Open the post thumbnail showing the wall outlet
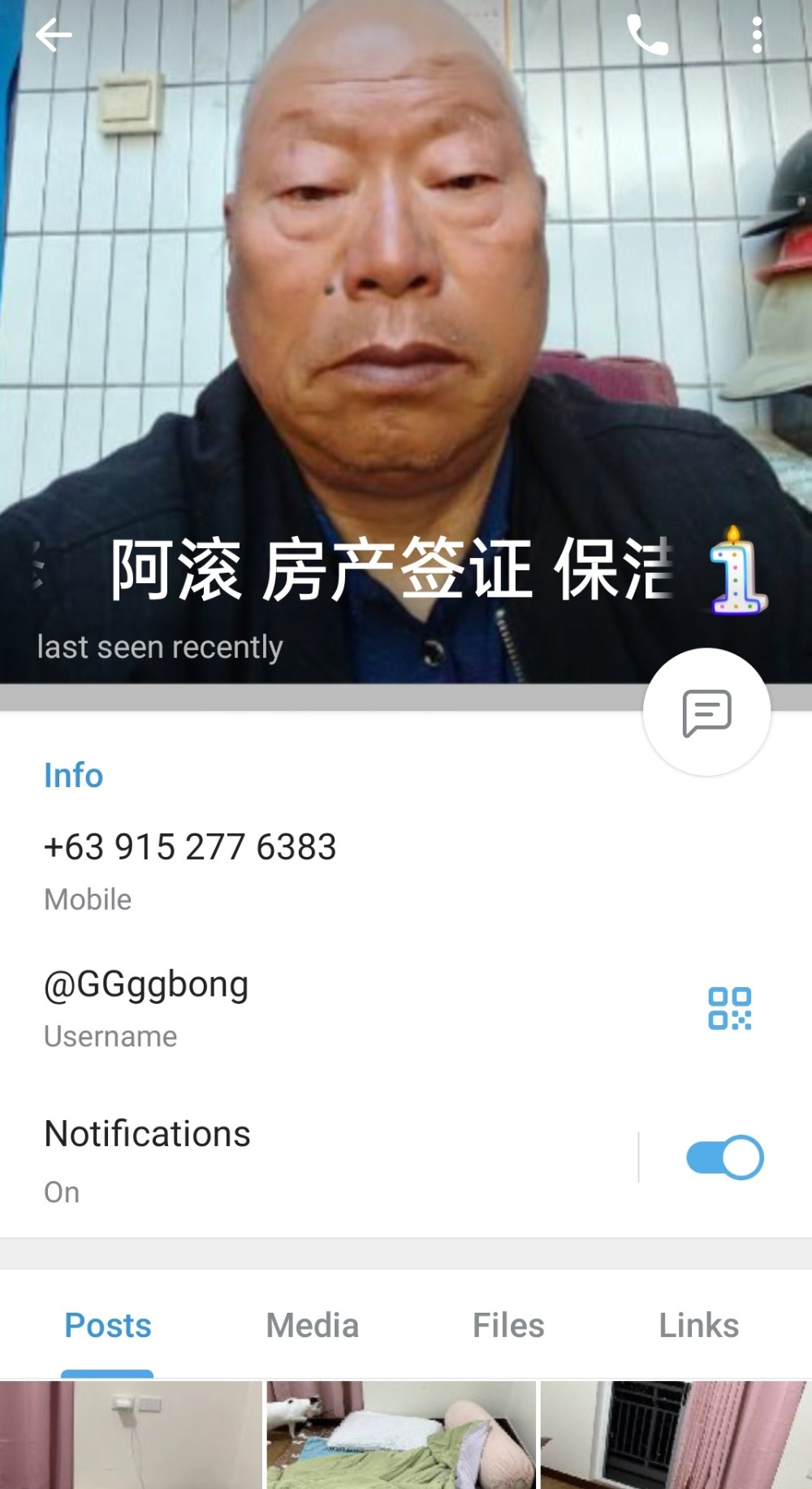Viewport: 812px width, 1489px height. click(x=131, y=1435)
